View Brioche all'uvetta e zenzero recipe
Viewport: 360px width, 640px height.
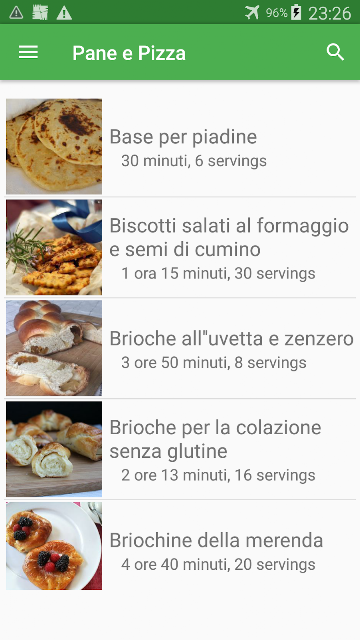pos(180,348)
